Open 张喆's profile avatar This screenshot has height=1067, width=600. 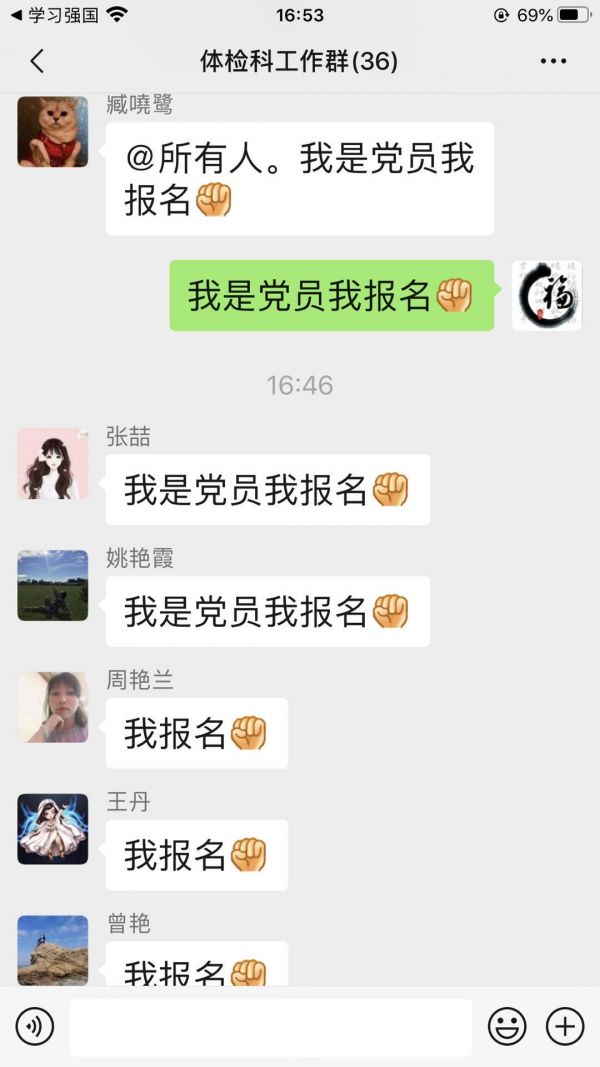pyautogui.click(x=53, y=464)
